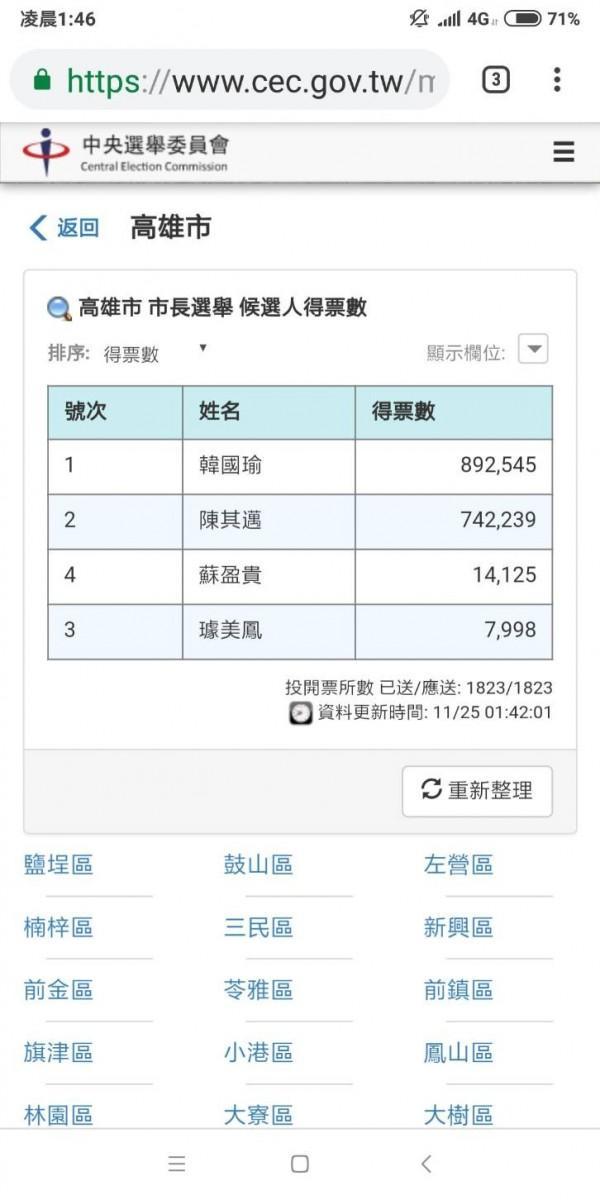Tap the system back button
Screen dimensions: 600x1200
coord(426,1163)
